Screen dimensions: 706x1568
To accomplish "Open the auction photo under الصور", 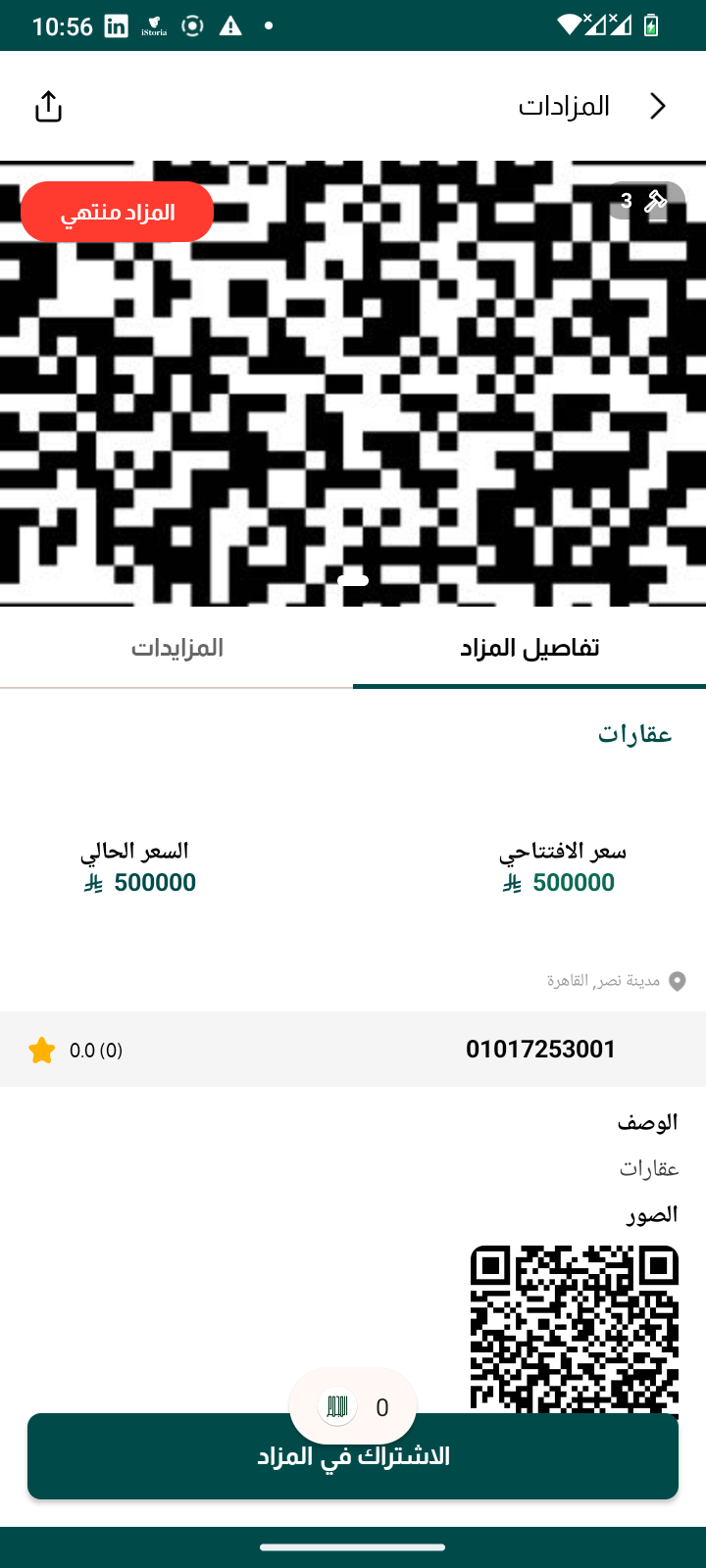I will pos(574,1325).
